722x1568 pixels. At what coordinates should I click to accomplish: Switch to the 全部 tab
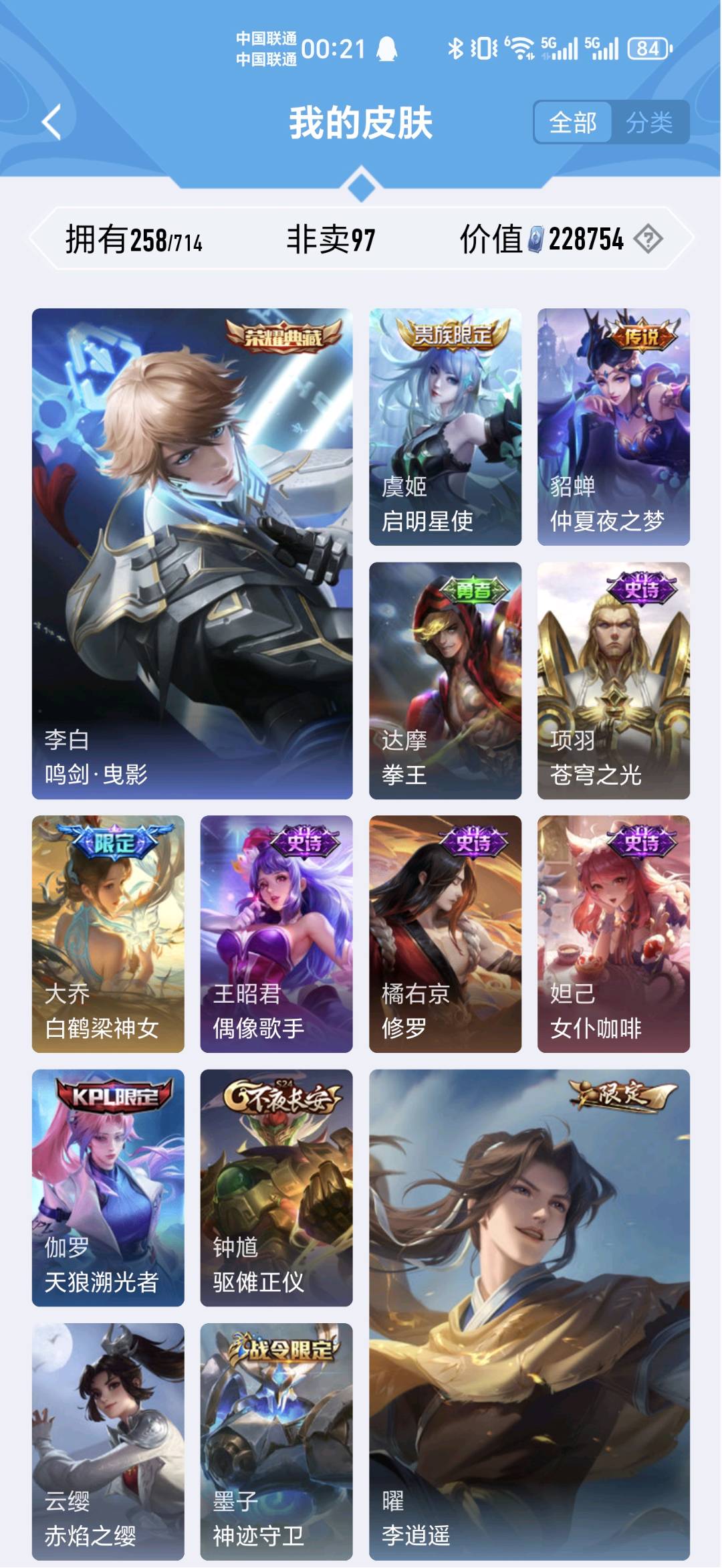(x=573, y=122)
